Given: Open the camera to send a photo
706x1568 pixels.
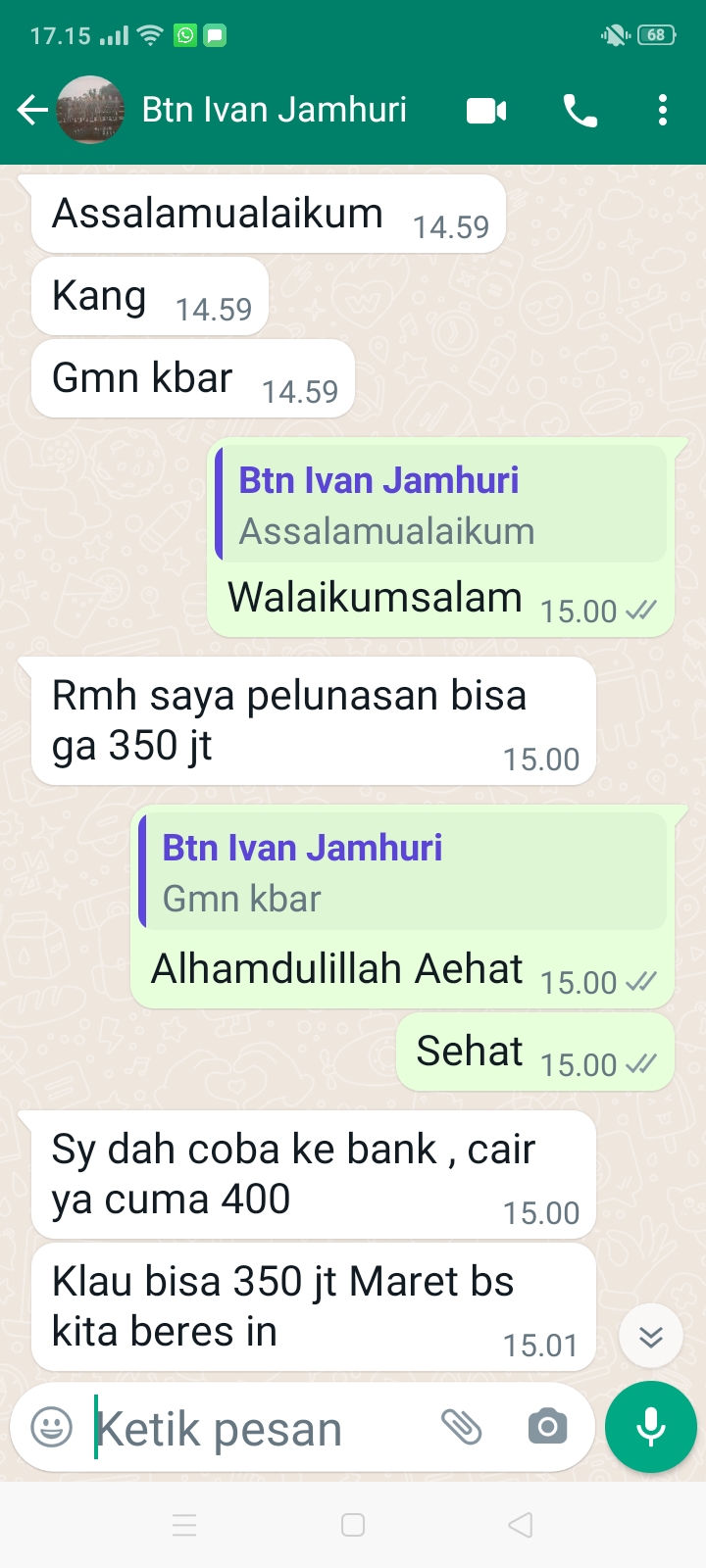Looking at the screenshot, I should tap(546, 1427).
